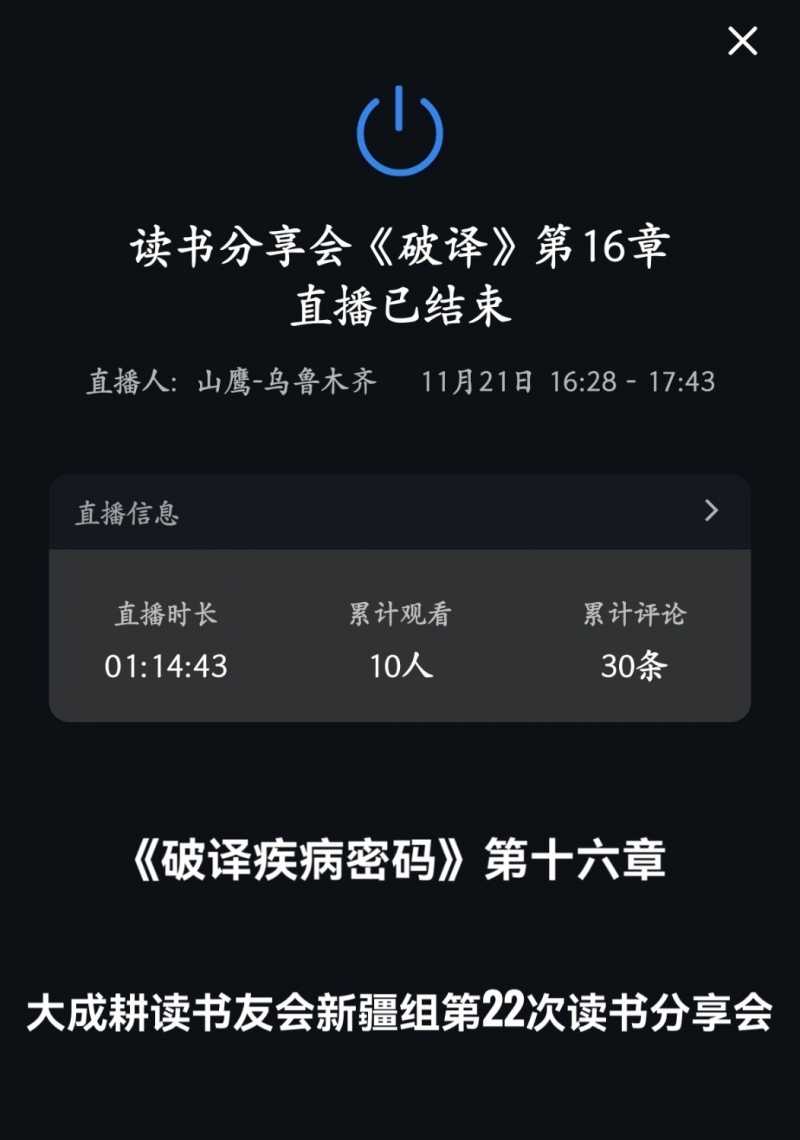Expand the 直播信息 details panel
Viewport: 800px width, 1140px height.
pyautogui.click(x=400, y=513)
